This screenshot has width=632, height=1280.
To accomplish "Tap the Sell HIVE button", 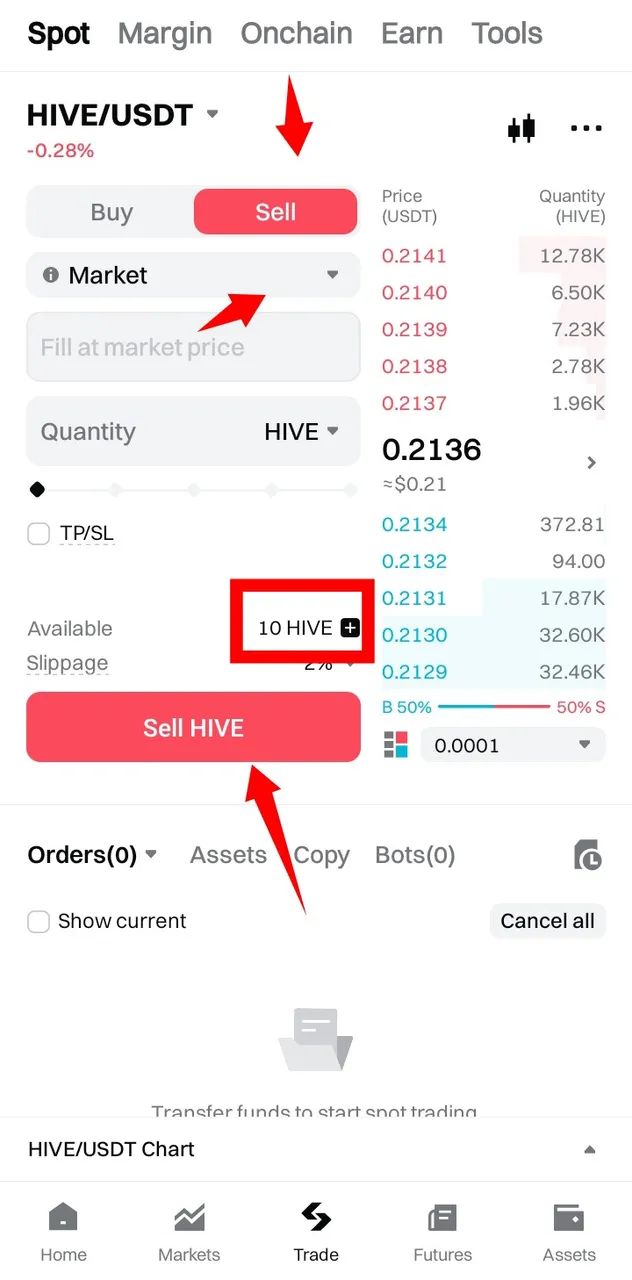I will pos(193,727).
